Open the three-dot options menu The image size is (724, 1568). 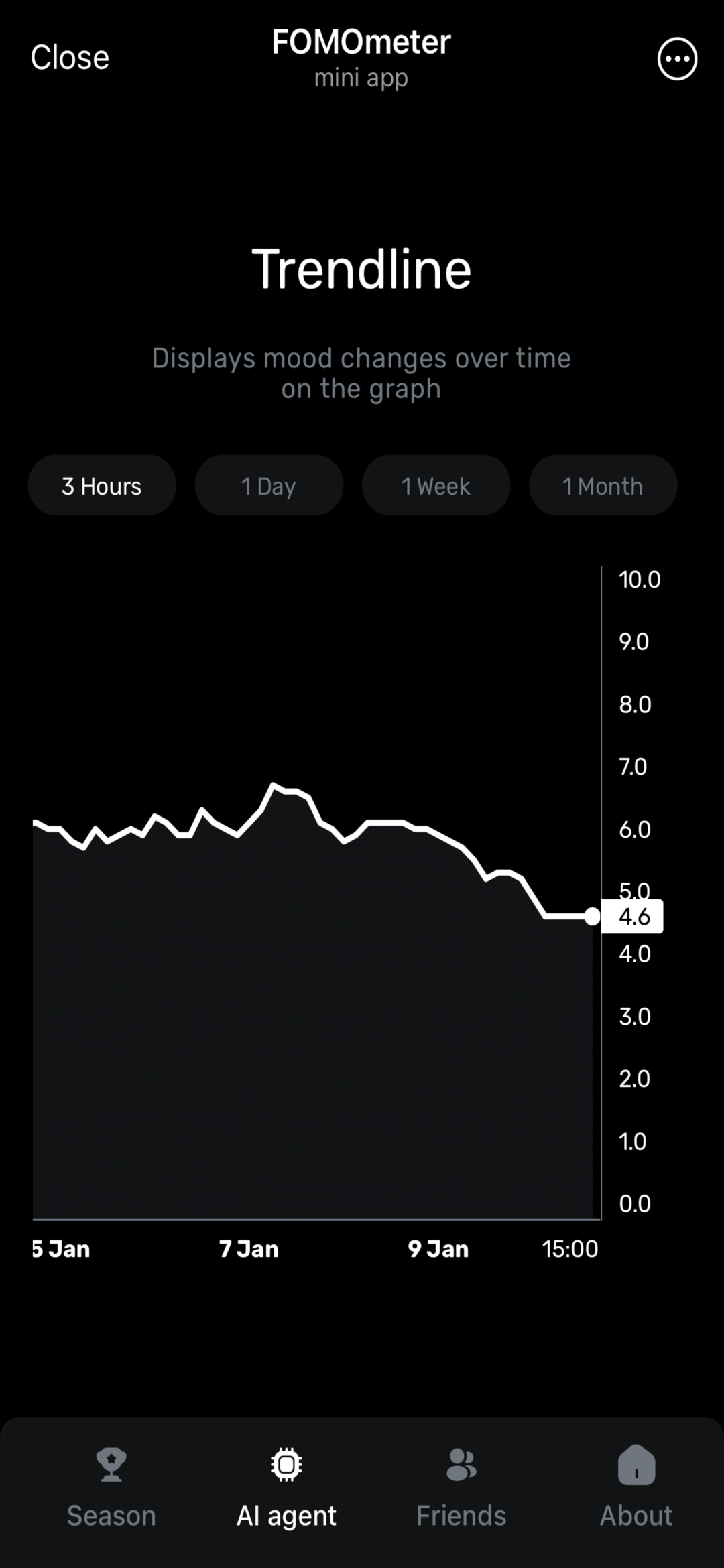[x=677, y=59]
